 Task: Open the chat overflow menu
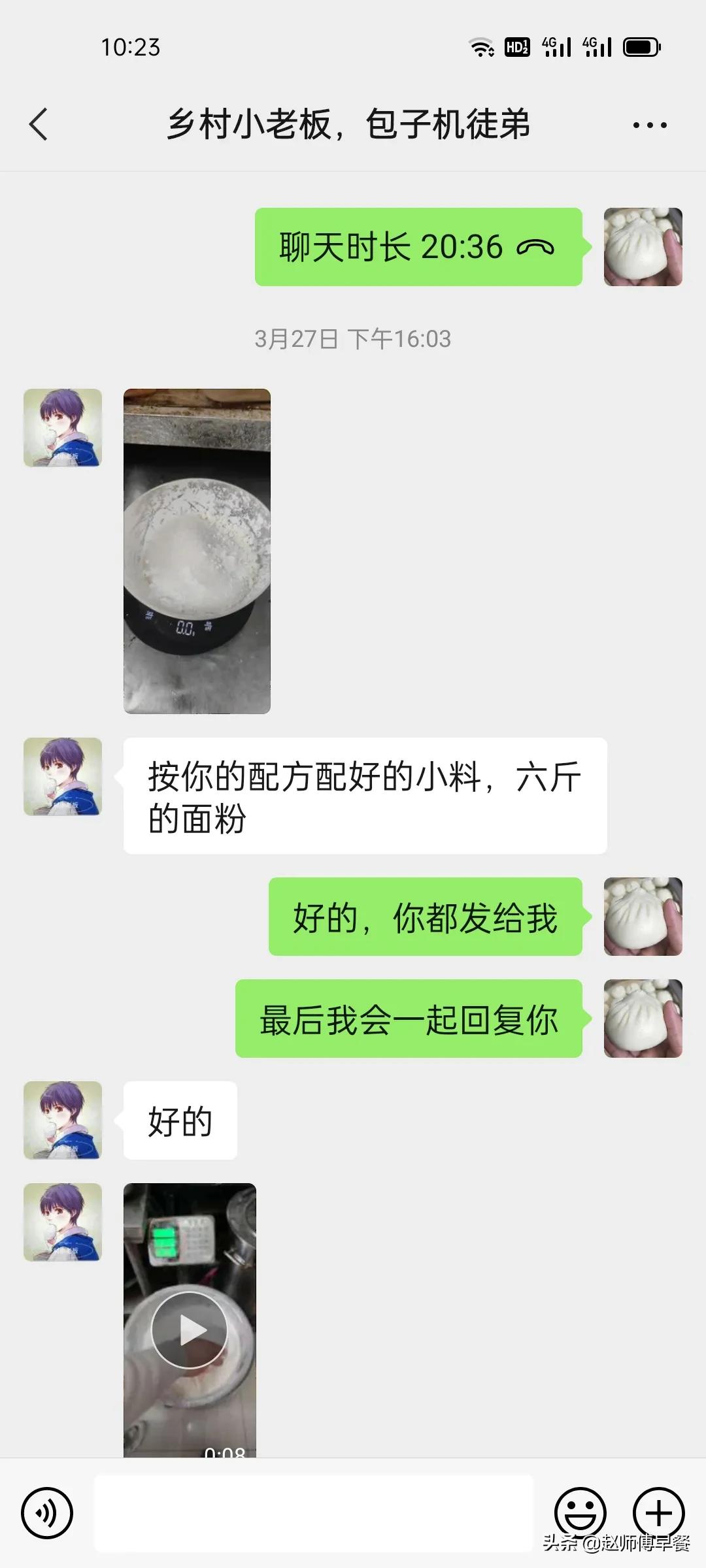pos(649,125)
